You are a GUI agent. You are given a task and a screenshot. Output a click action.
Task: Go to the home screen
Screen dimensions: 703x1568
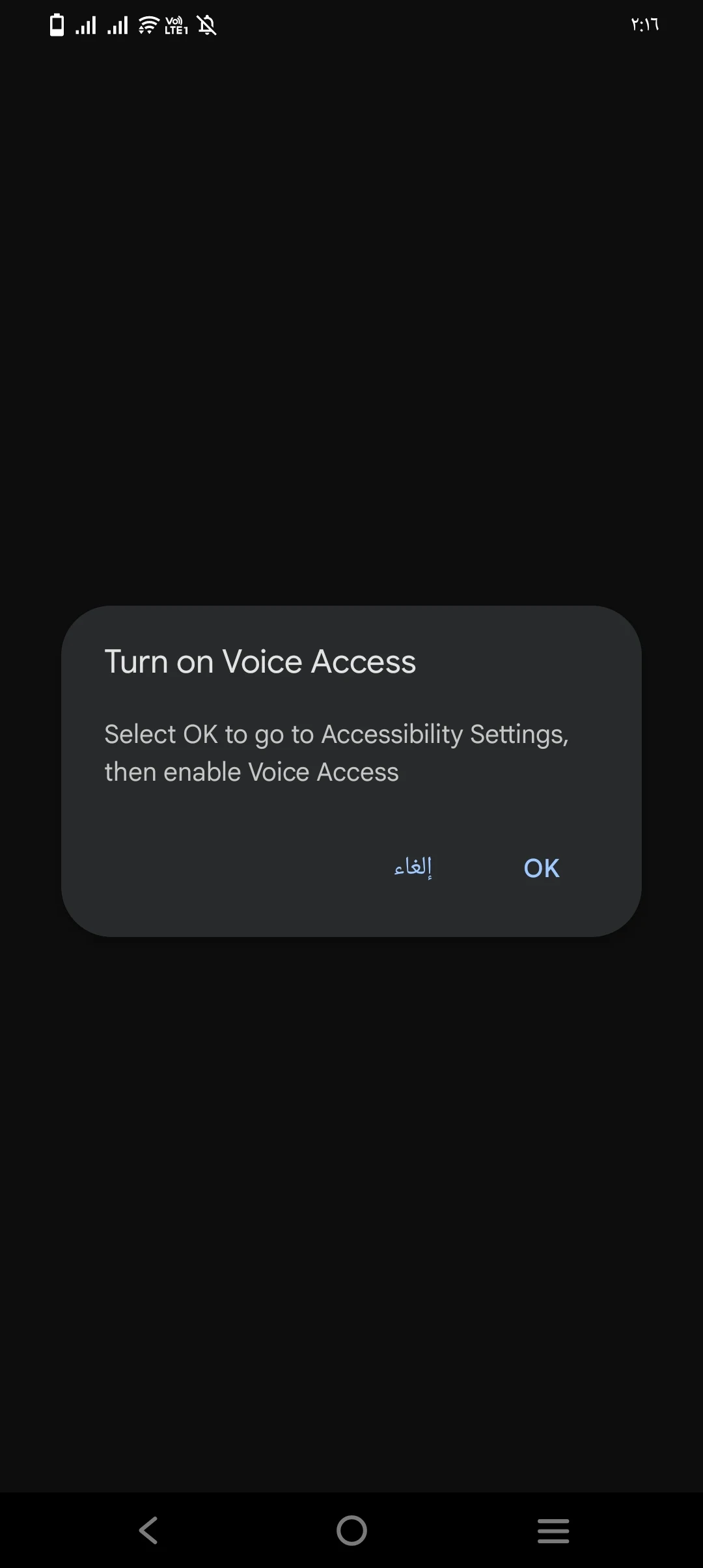point(351,1530)
